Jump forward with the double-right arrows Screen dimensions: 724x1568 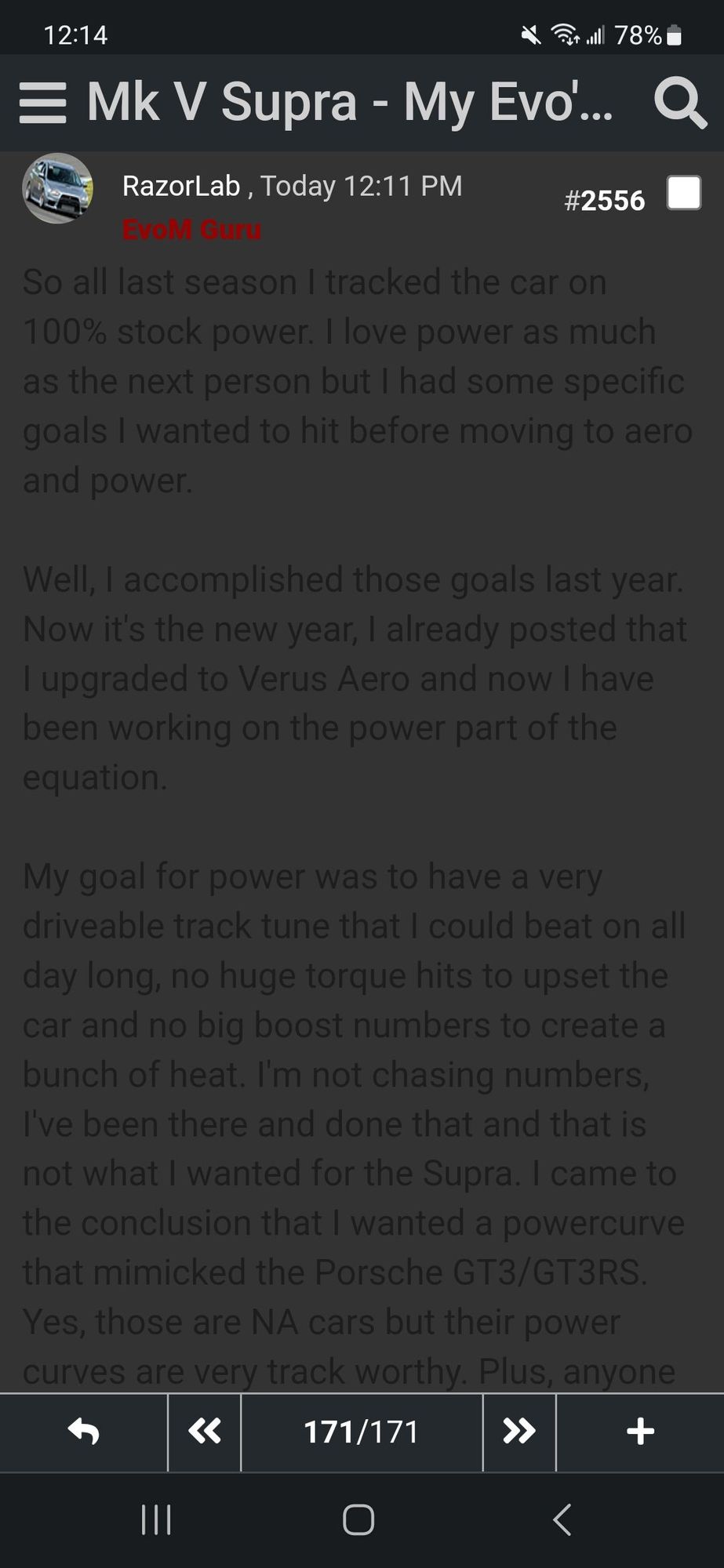(518, 1432)
